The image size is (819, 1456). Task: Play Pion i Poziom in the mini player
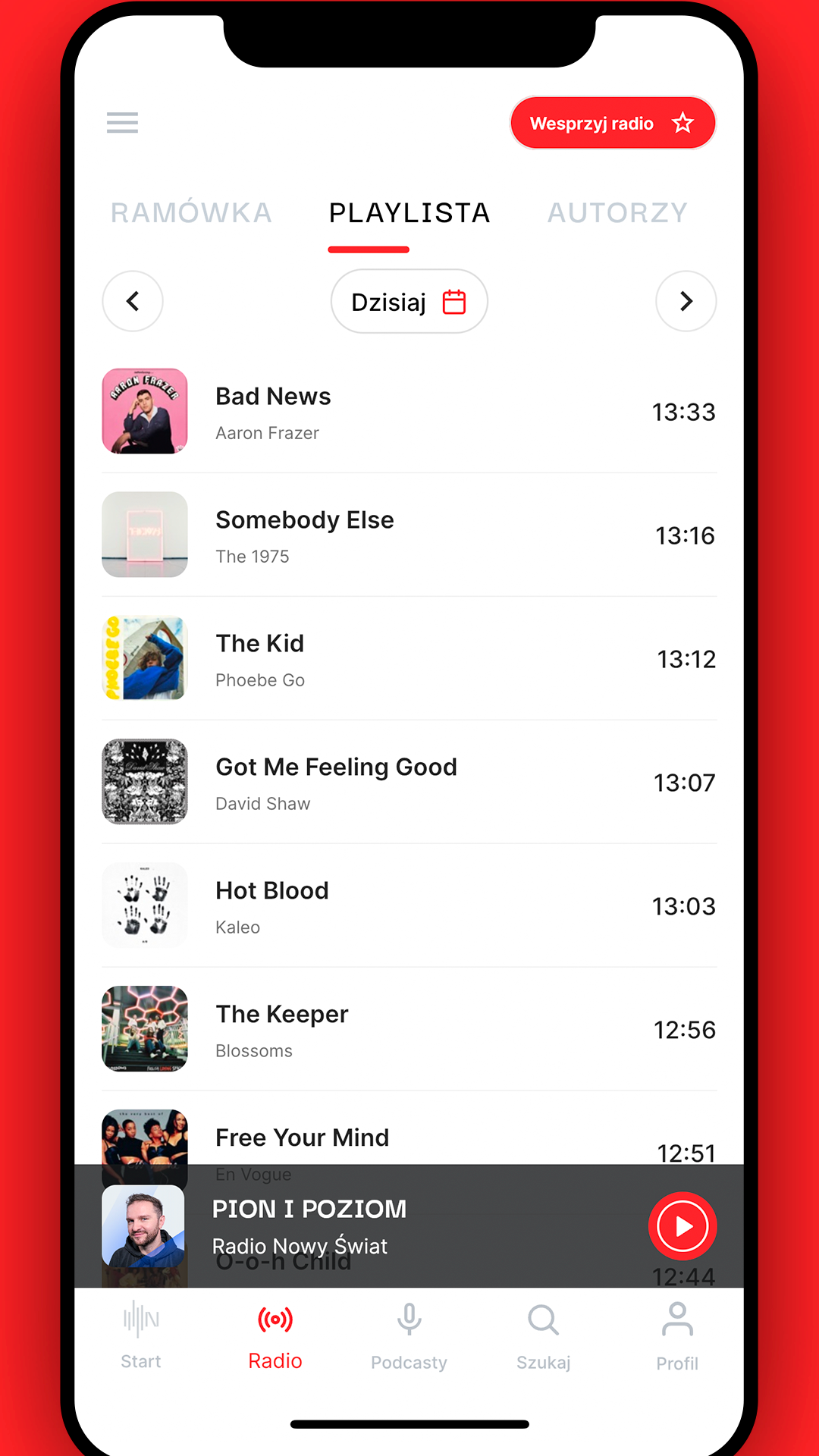tap(682, 1226)
